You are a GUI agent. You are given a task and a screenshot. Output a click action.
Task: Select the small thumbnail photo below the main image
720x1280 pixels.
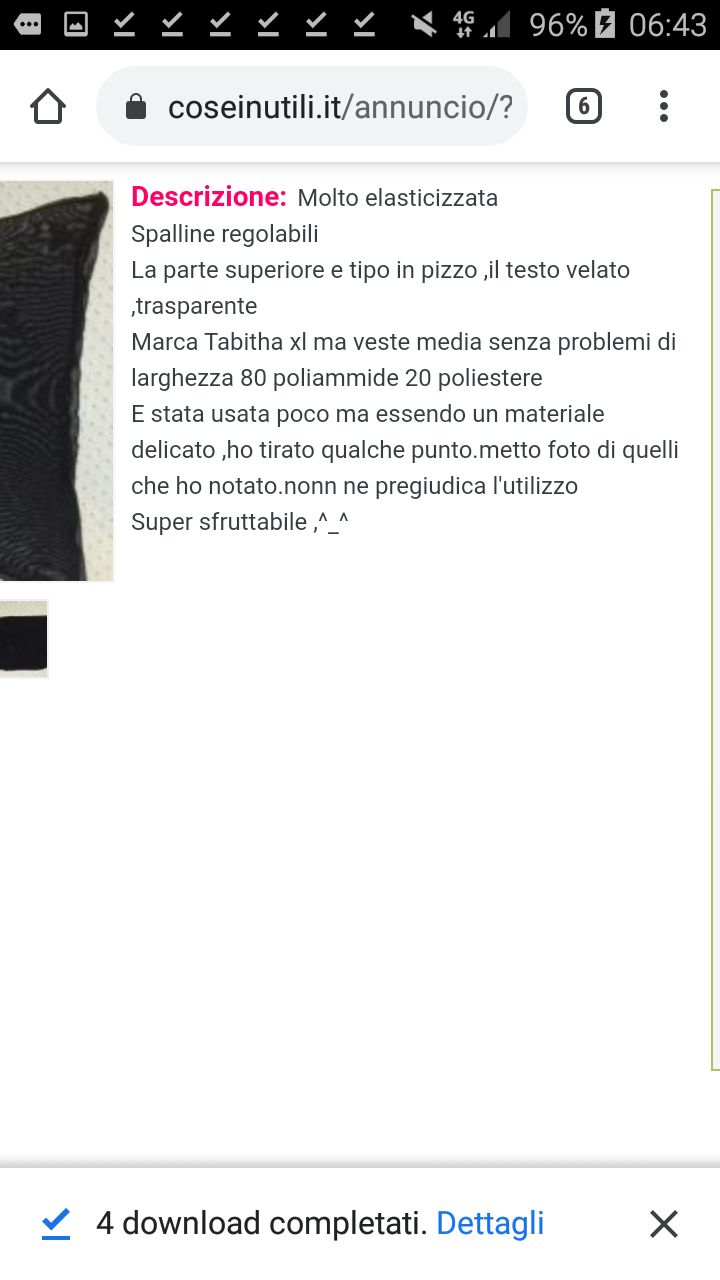click(24, 639)
